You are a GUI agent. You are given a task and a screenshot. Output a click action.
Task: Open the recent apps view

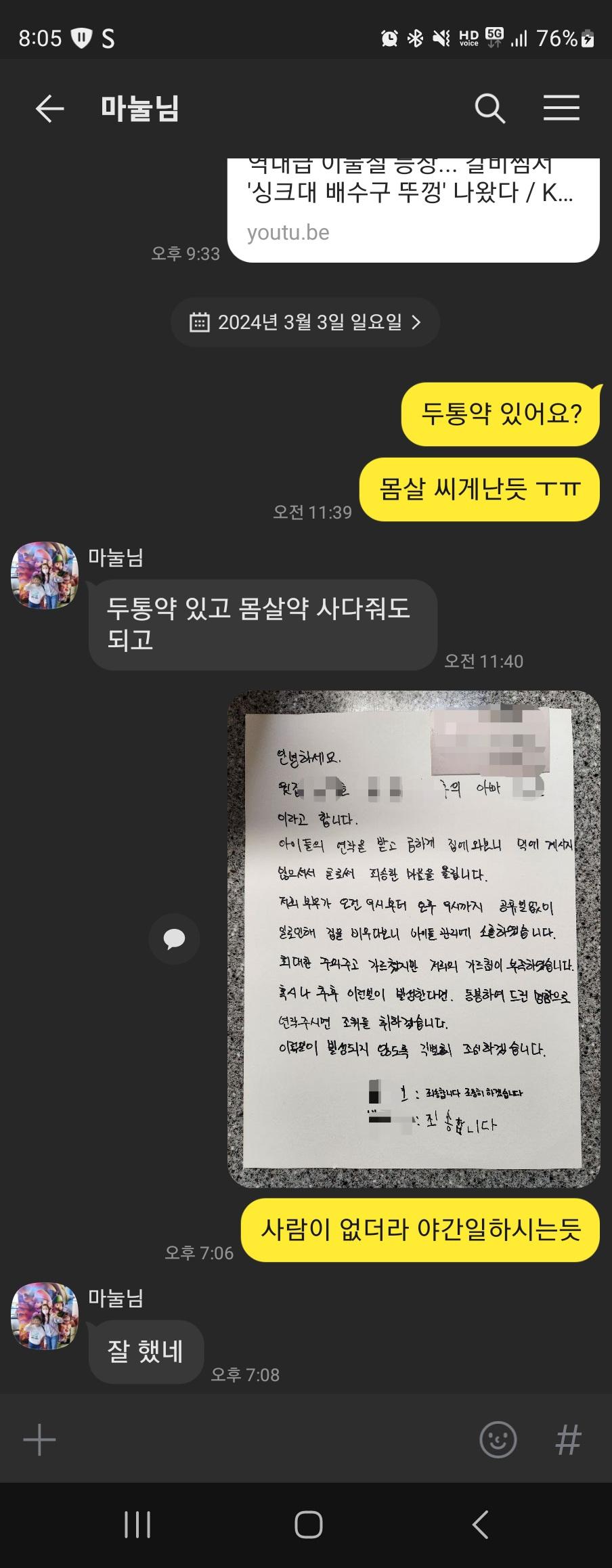(x=137, y=1525)
